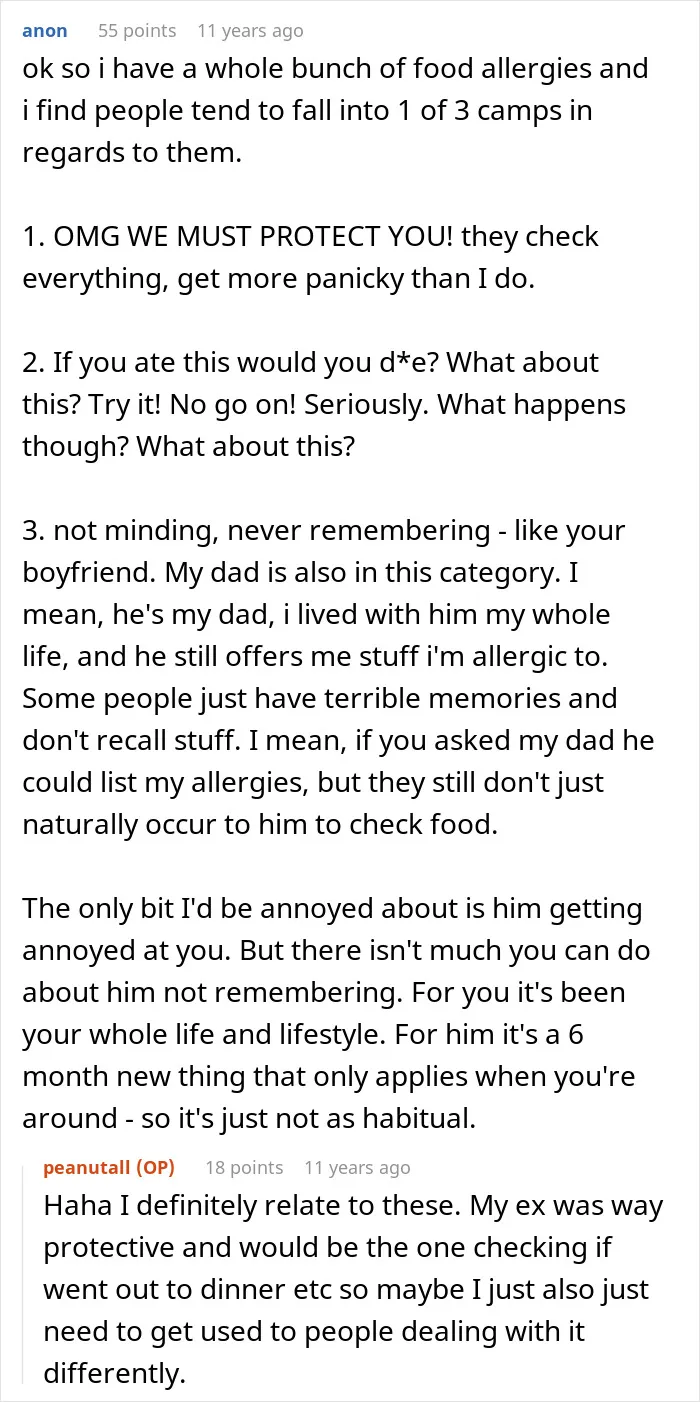
Task: Open peanutall (OP) user profile
Action: (109, 1167)
